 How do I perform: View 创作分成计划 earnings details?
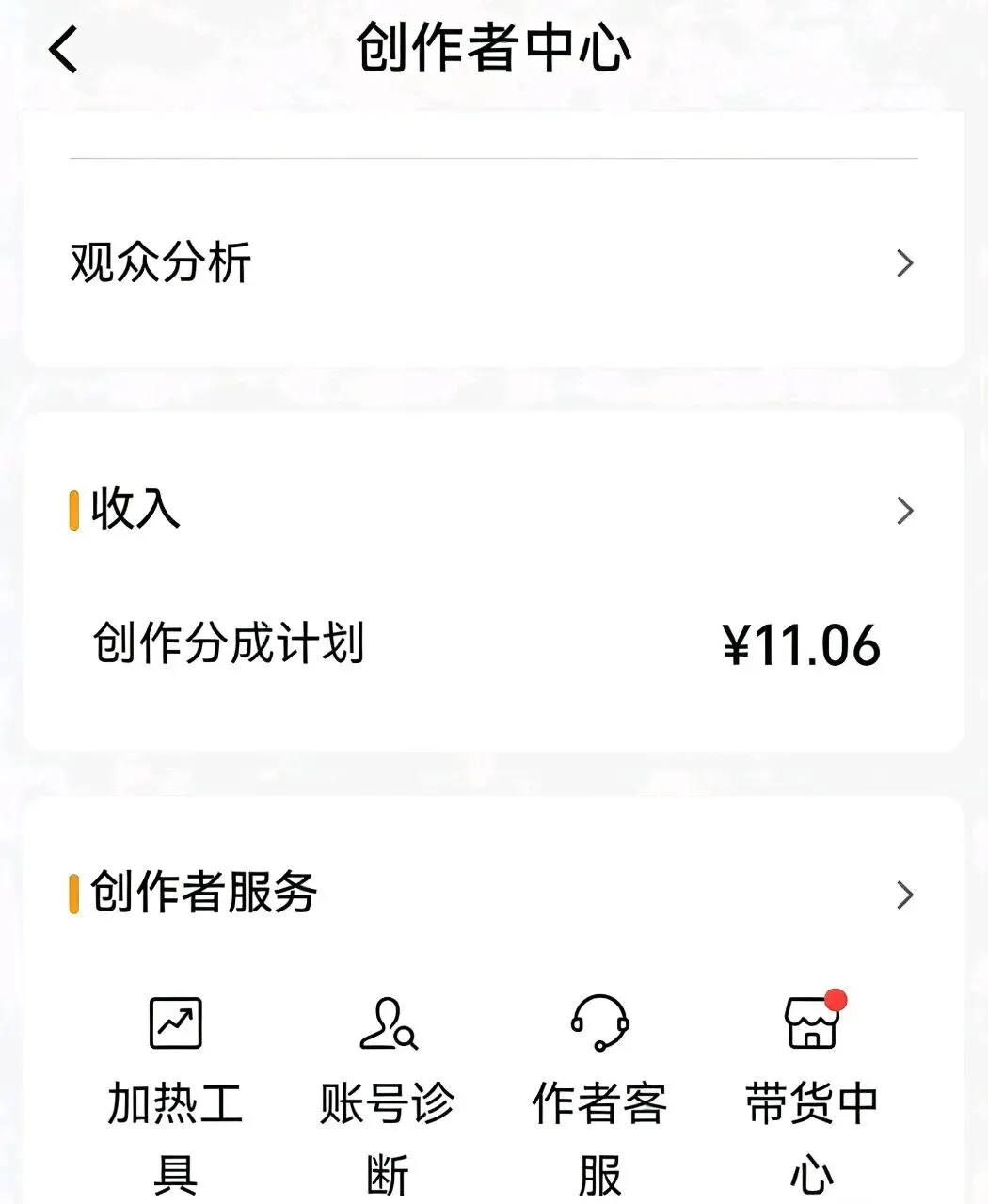coord(487,645)
